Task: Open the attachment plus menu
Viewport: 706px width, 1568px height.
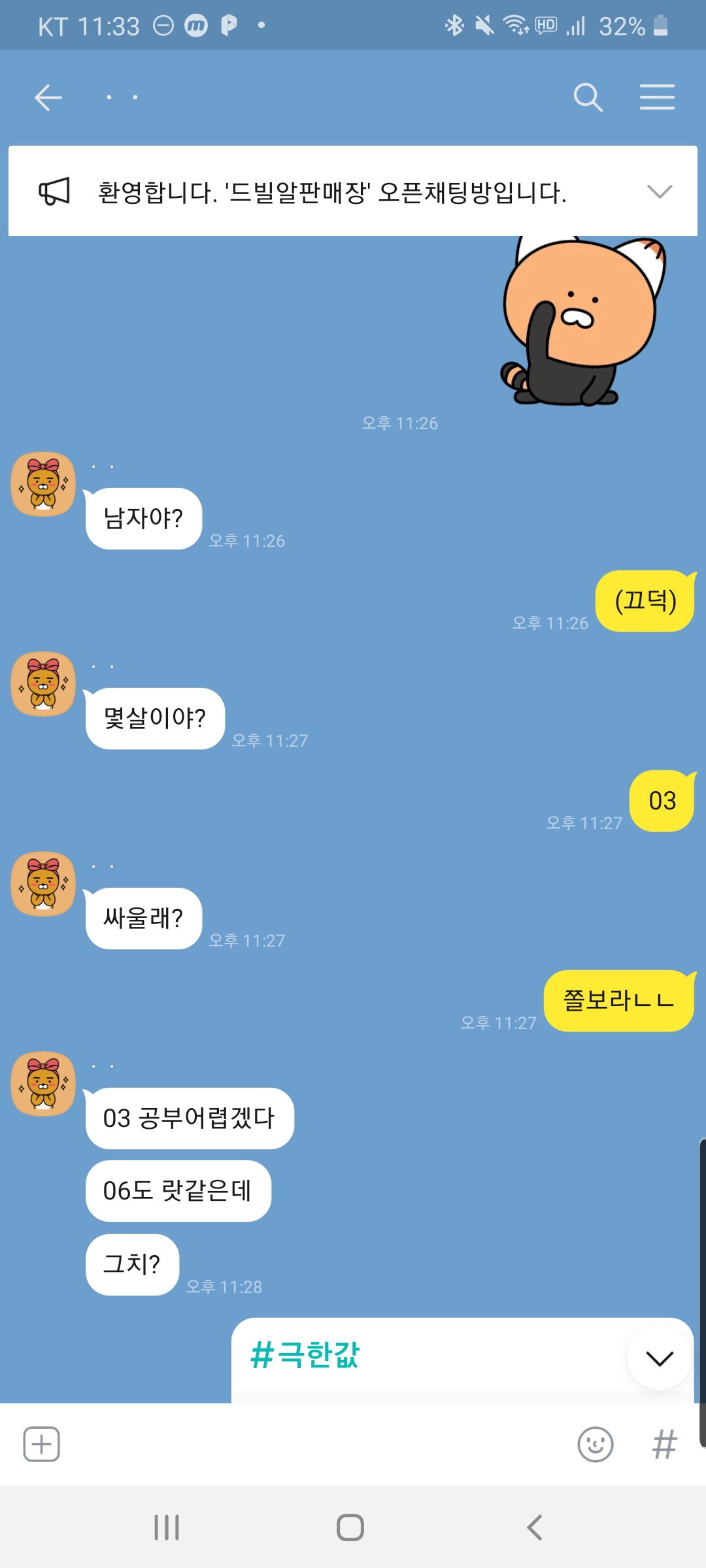Action: pyautogui.click(x=42, y=1444)
